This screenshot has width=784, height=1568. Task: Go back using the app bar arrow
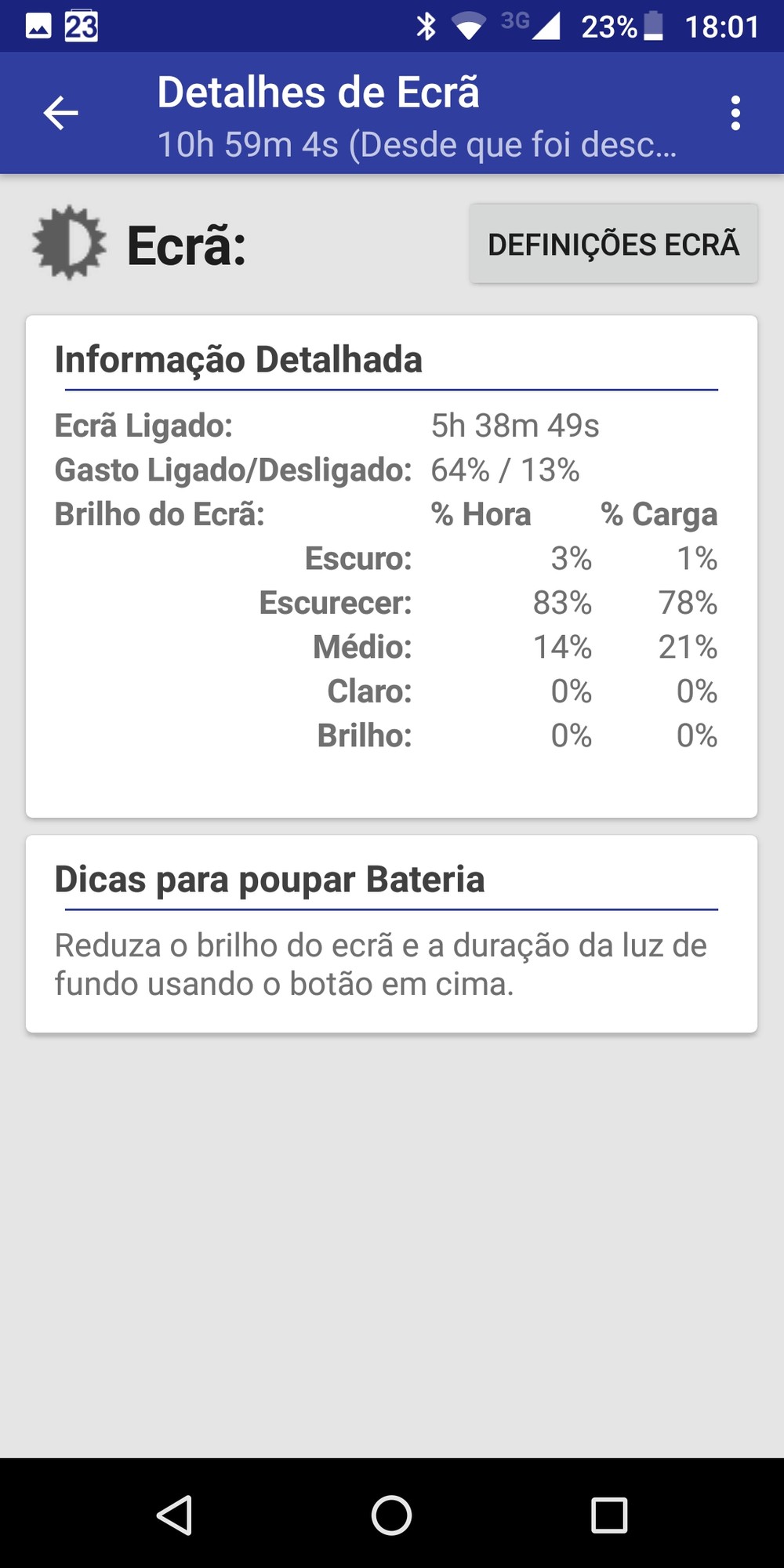tap(60, 114)
